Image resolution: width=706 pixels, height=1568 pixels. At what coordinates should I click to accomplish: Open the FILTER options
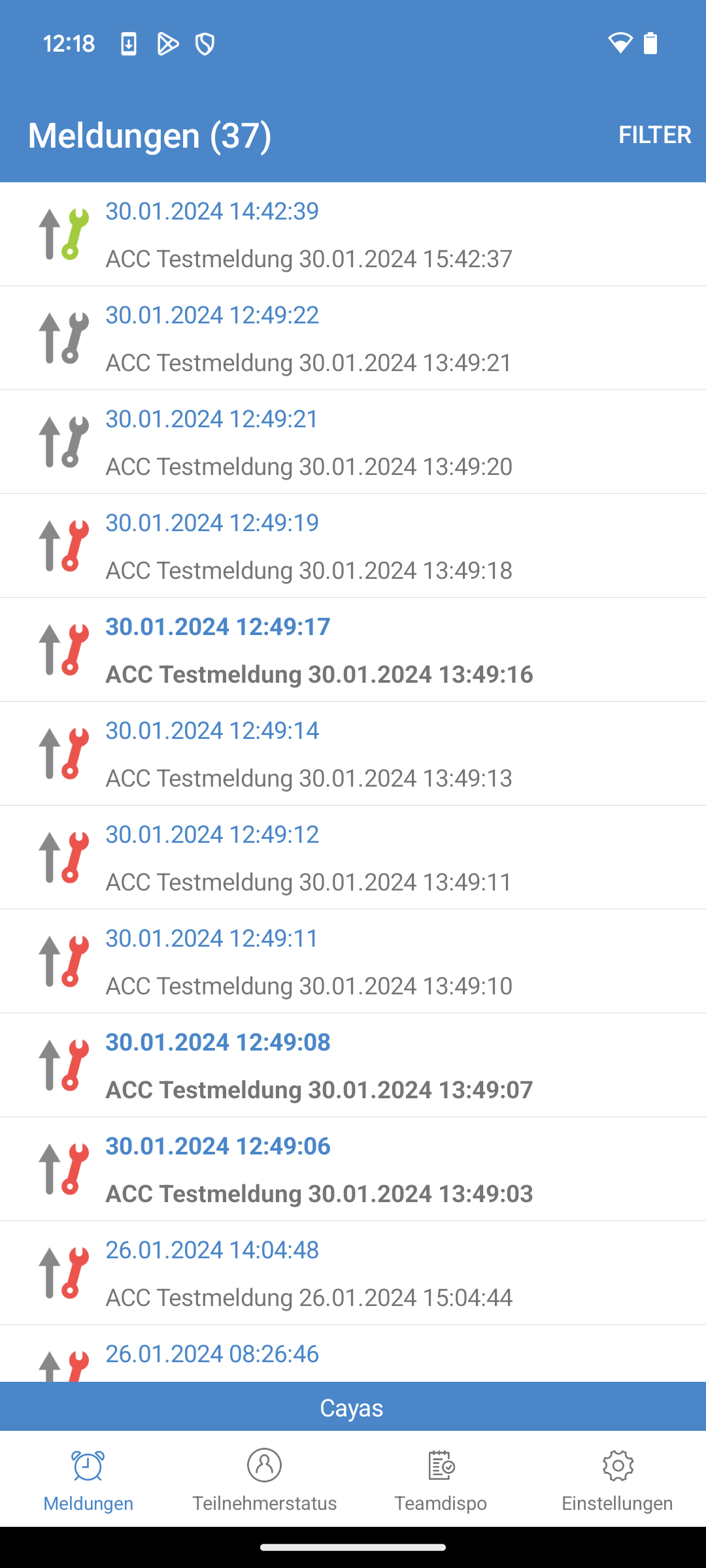pos(656,135)
